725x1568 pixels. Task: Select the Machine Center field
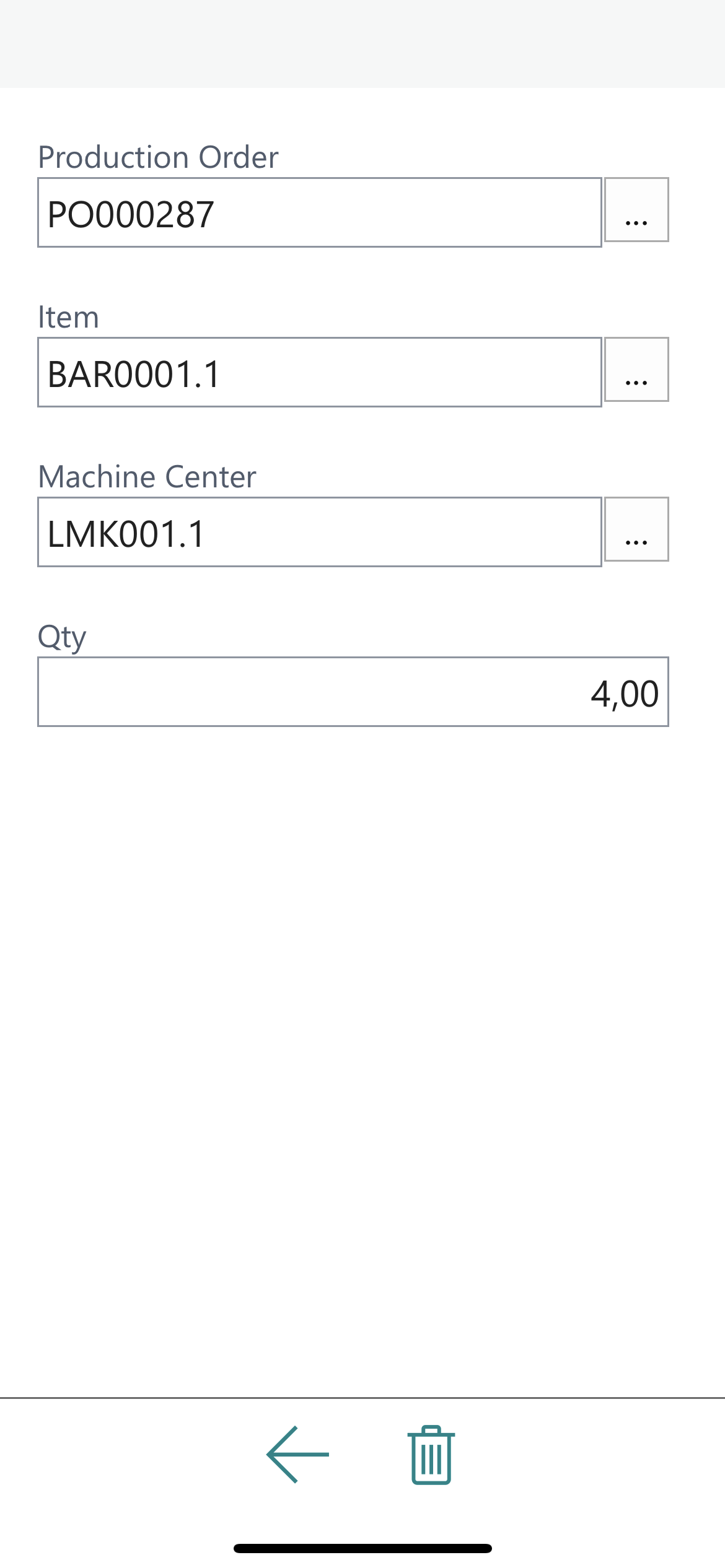point(319,532)
